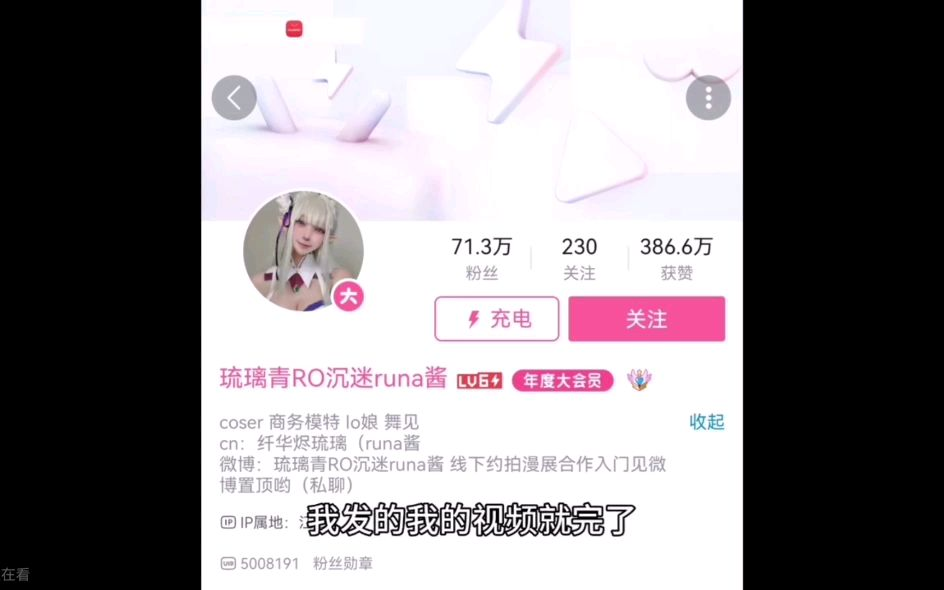Open the 71.3万 粉丝 followers list
Viewport: 944px width, 590px height.
481,258
